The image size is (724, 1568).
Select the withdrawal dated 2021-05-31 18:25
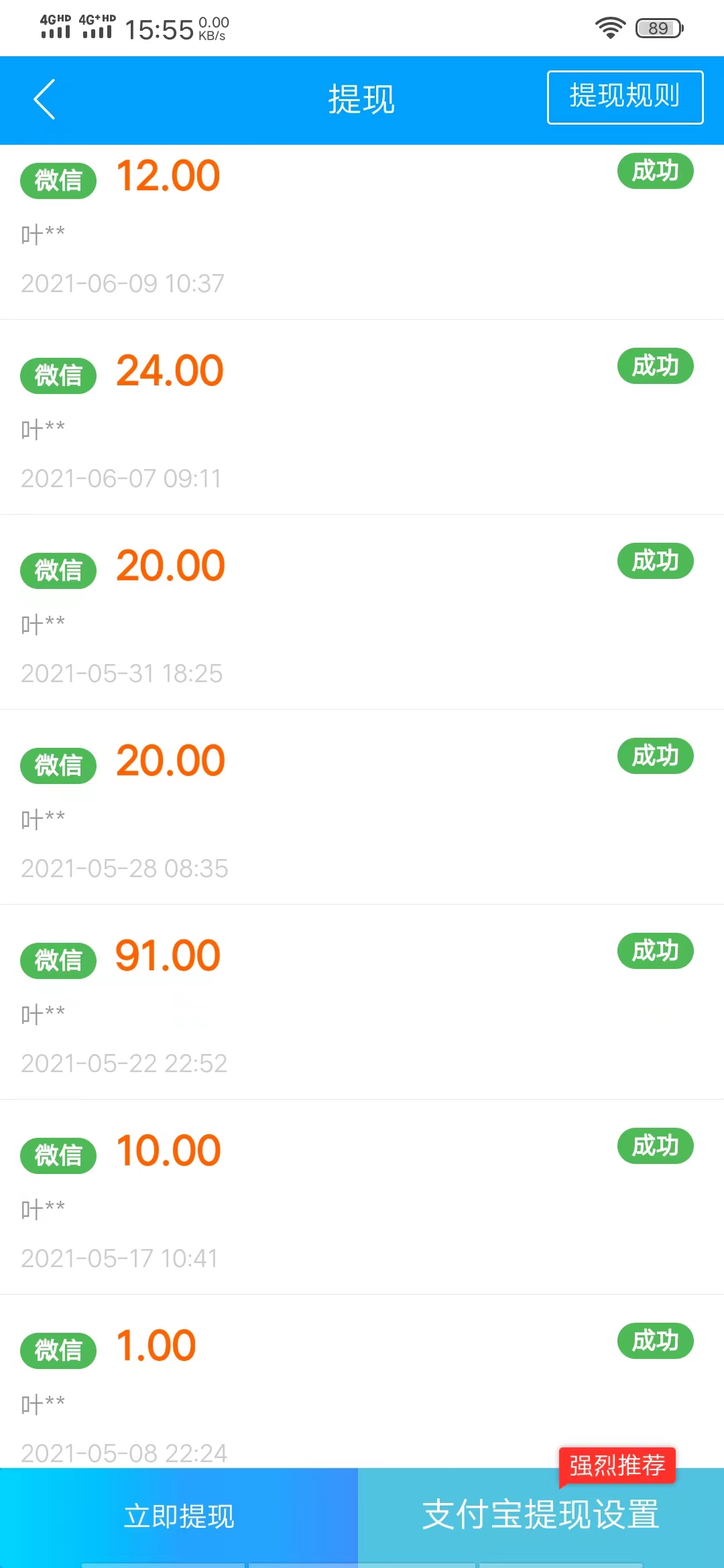(x=123, y=673)
